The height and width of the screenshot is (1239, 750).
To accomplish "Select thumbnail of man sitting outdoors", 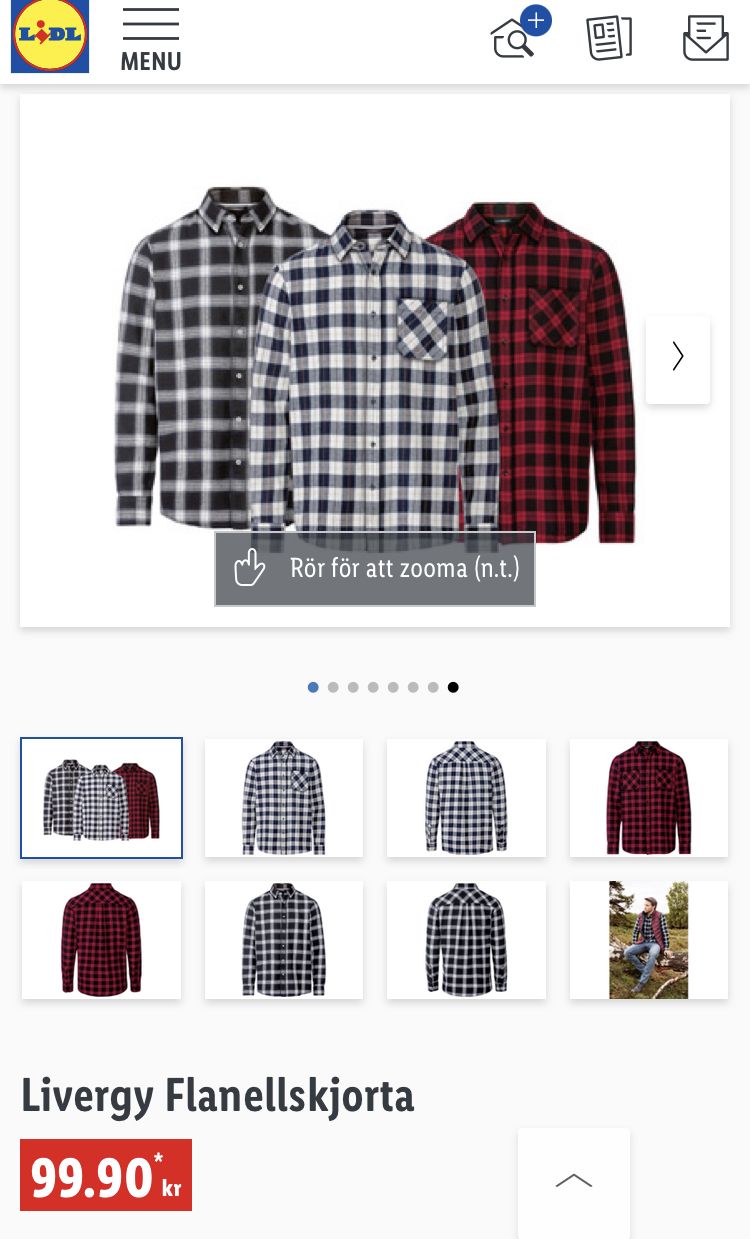I will point(649,939).
